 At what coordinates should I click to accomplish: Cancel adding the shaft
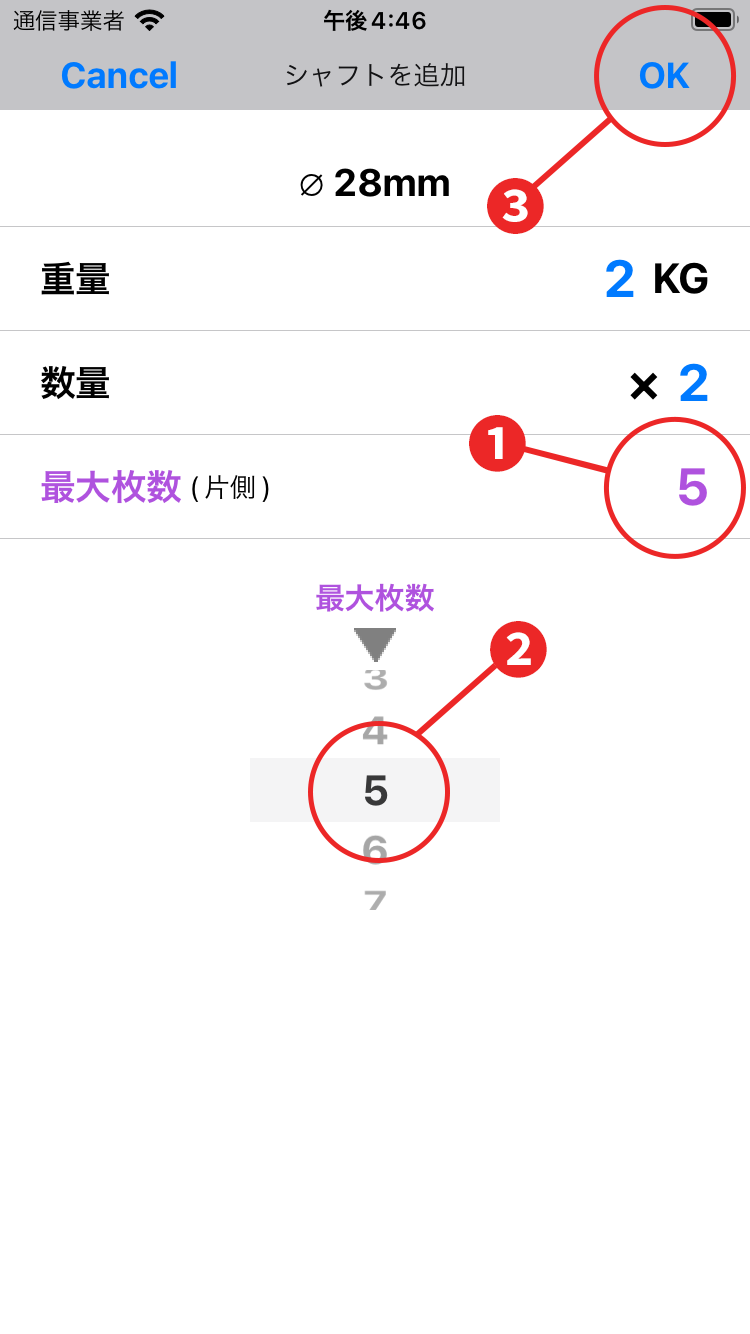pos(119,76)
